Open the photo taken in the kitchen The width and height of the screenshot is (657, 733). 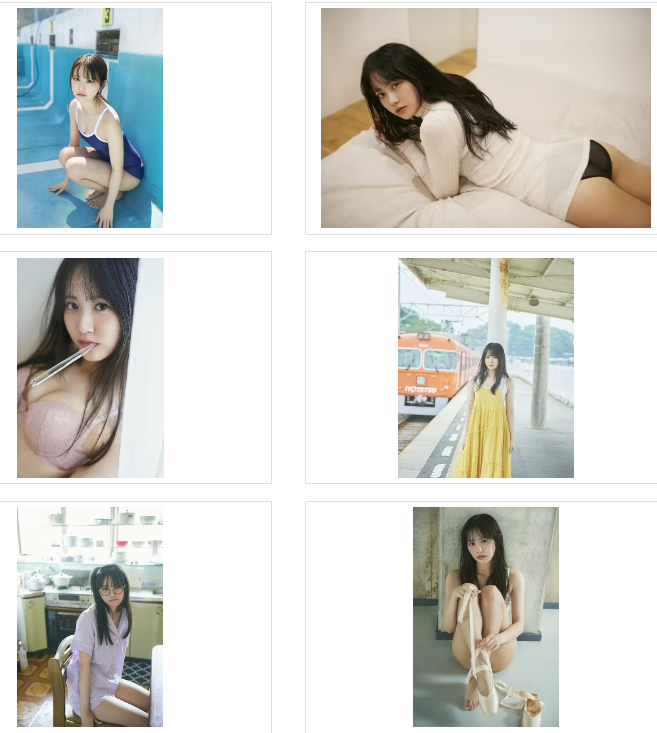pyautogui.click(x=90, y=616)
